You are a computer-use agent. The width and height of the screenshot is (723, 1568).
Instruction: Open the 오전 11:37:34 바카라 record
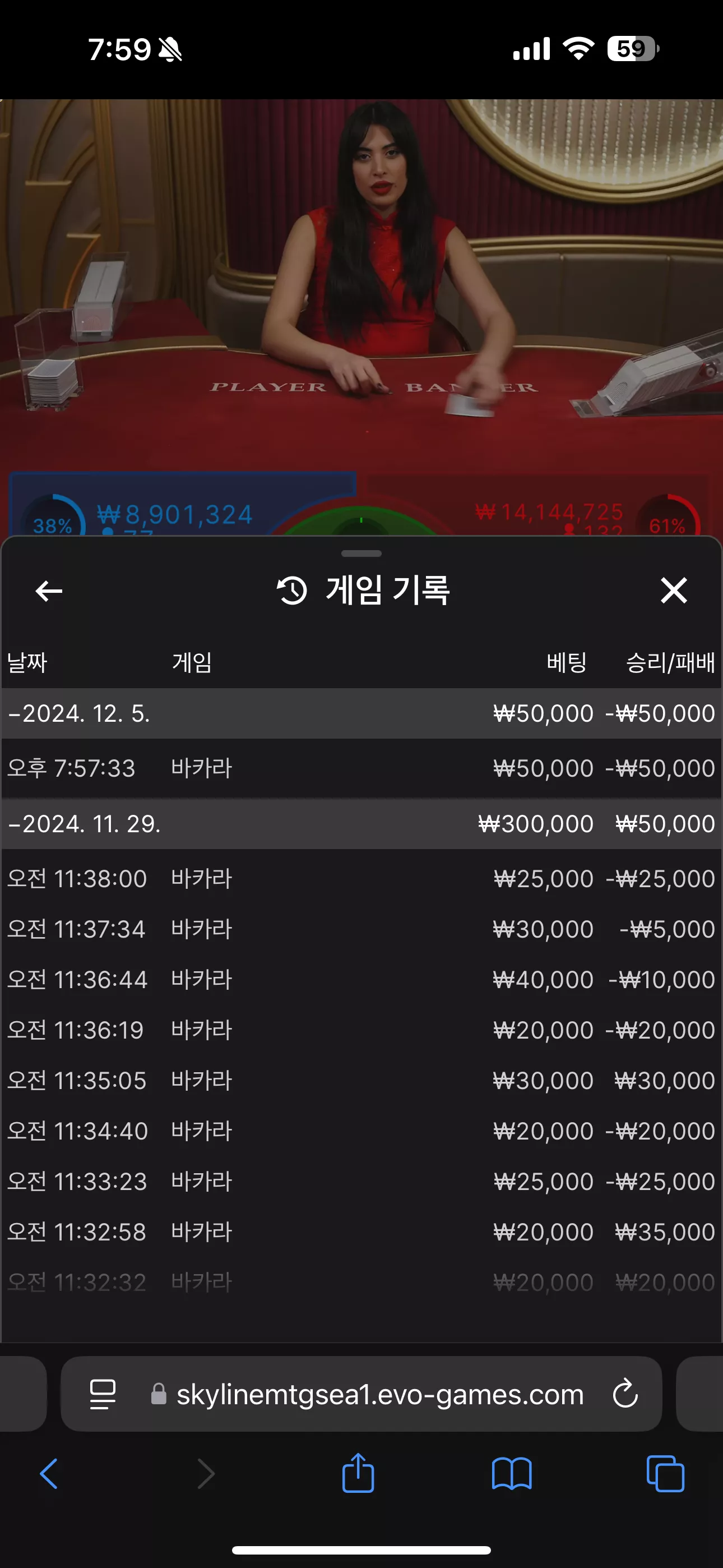361,929
